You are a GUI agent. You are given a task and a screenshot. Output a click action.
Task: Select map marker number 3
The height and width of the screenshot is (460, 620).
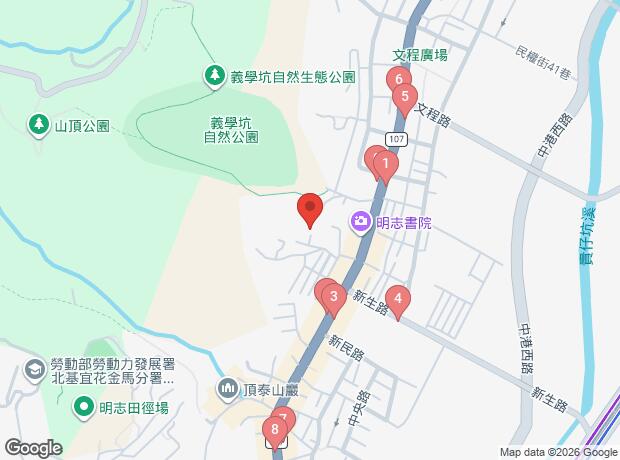[334, 297]
